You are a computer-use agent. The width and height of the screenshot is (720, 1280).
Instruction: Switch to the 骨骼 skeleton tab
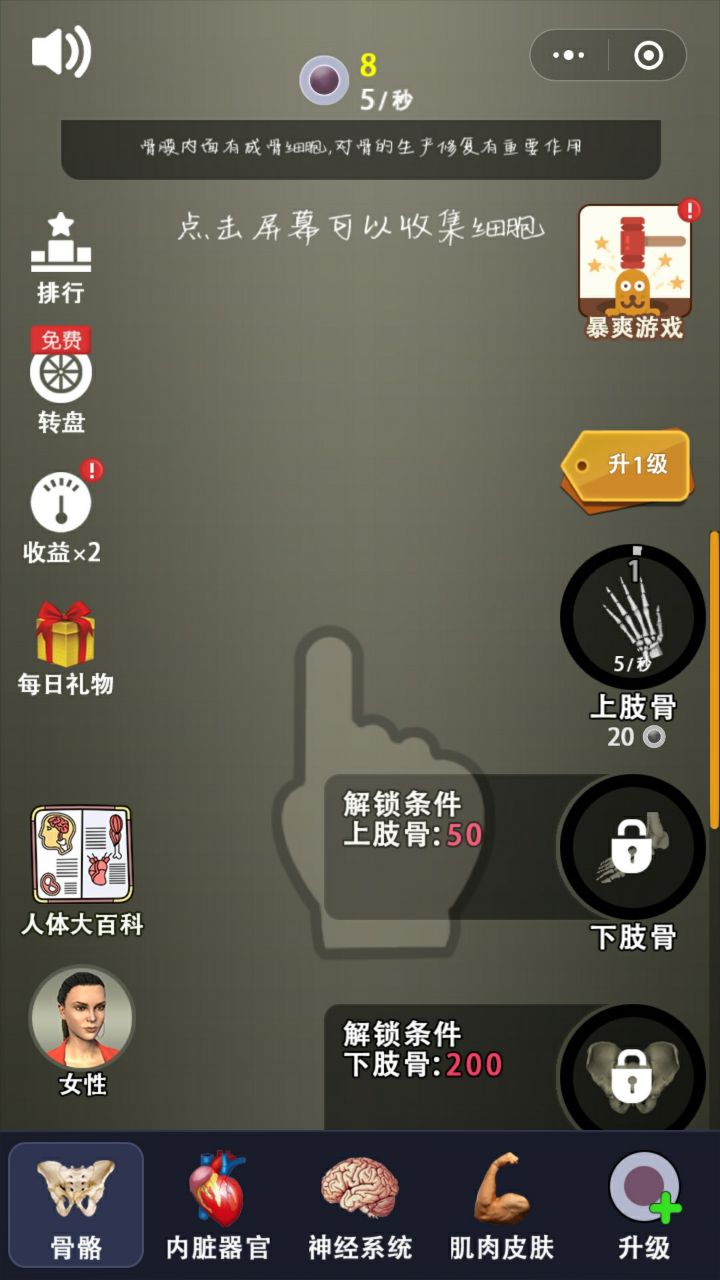[76, 1205]
